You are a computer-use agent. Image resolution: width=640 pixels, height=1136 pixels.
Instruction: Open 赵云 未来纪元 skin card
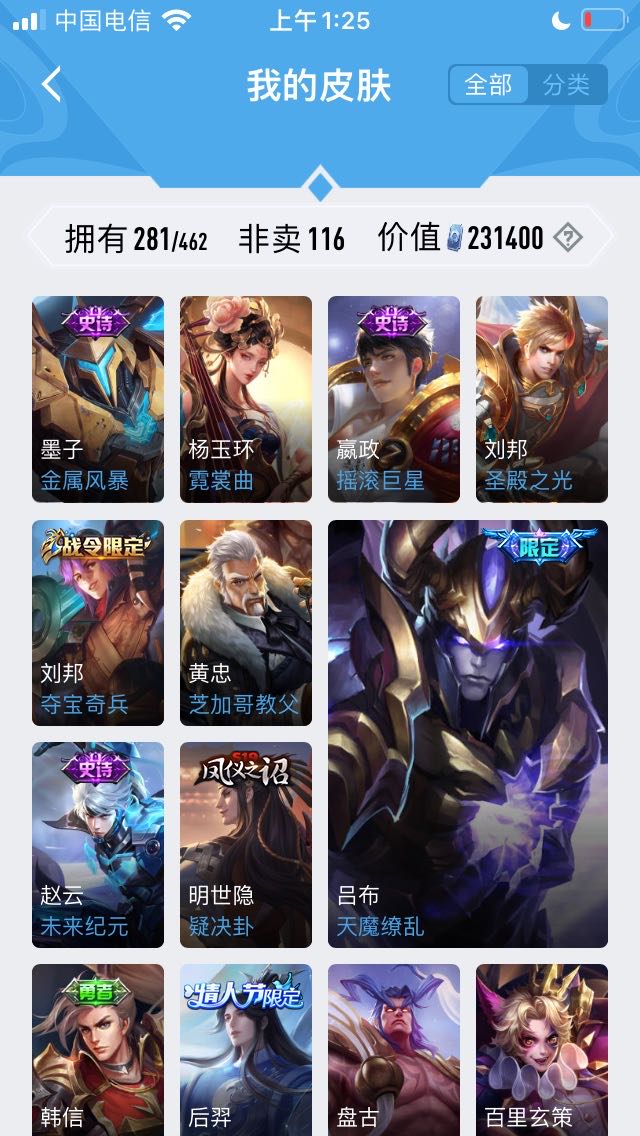[98, 844]
